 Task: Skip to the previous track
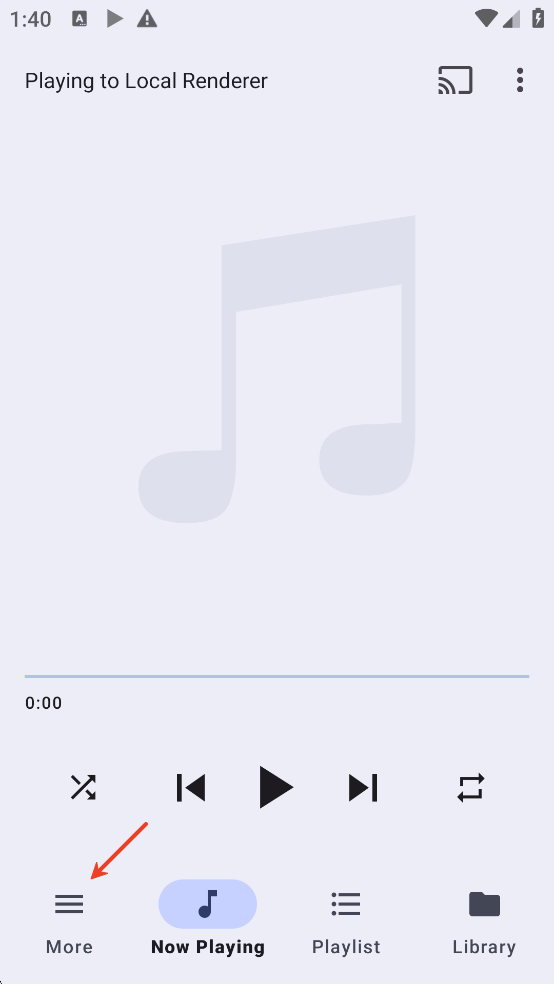pos(191,788)
